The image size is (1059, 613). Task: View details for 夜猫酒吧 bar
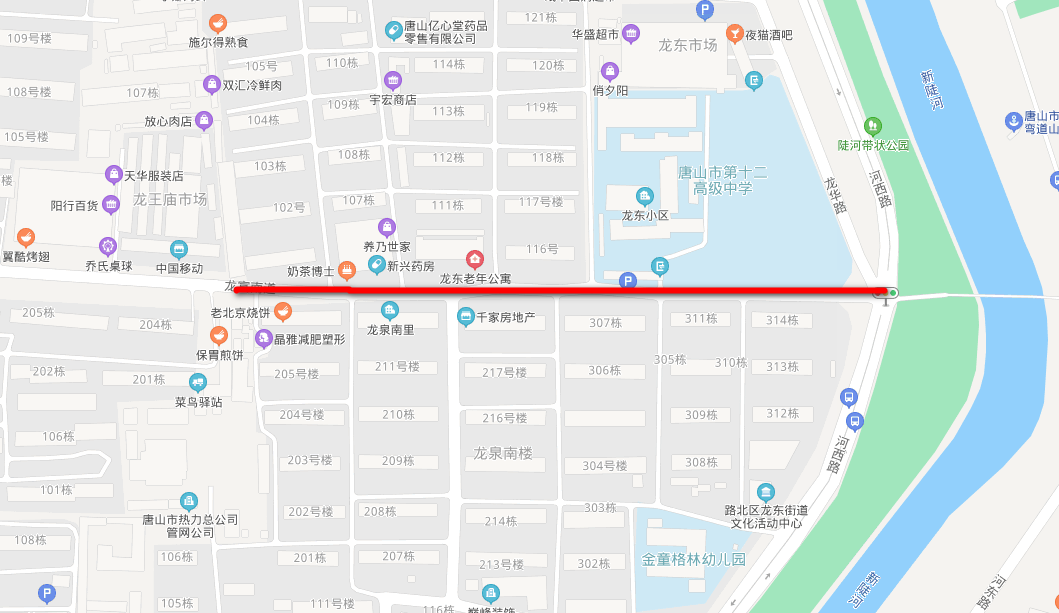click(x=735, y=35)
